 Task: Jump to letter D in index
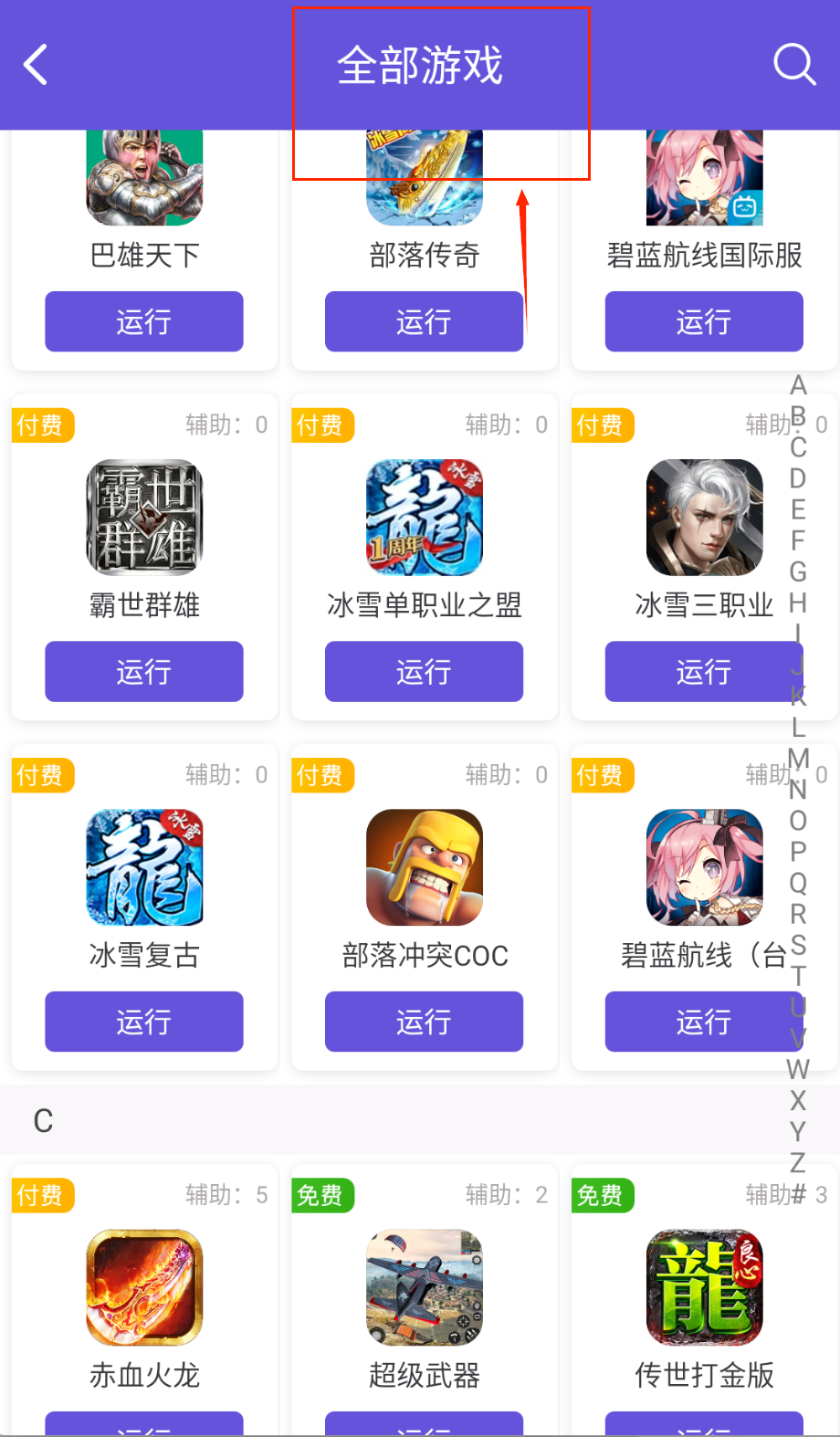[798, 478]
